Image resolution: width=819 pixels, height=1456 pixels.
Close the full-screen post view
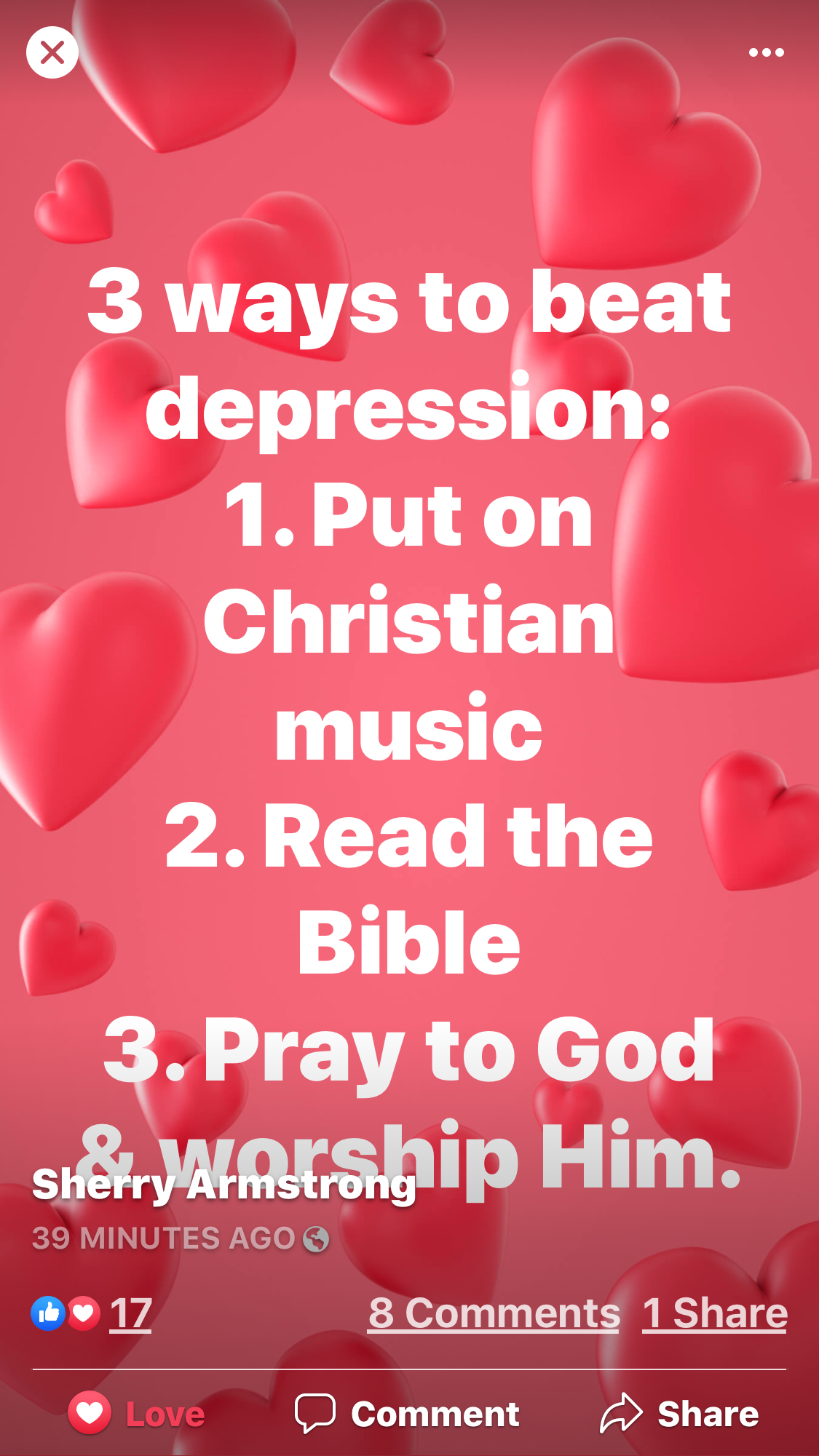coord(52,52)
